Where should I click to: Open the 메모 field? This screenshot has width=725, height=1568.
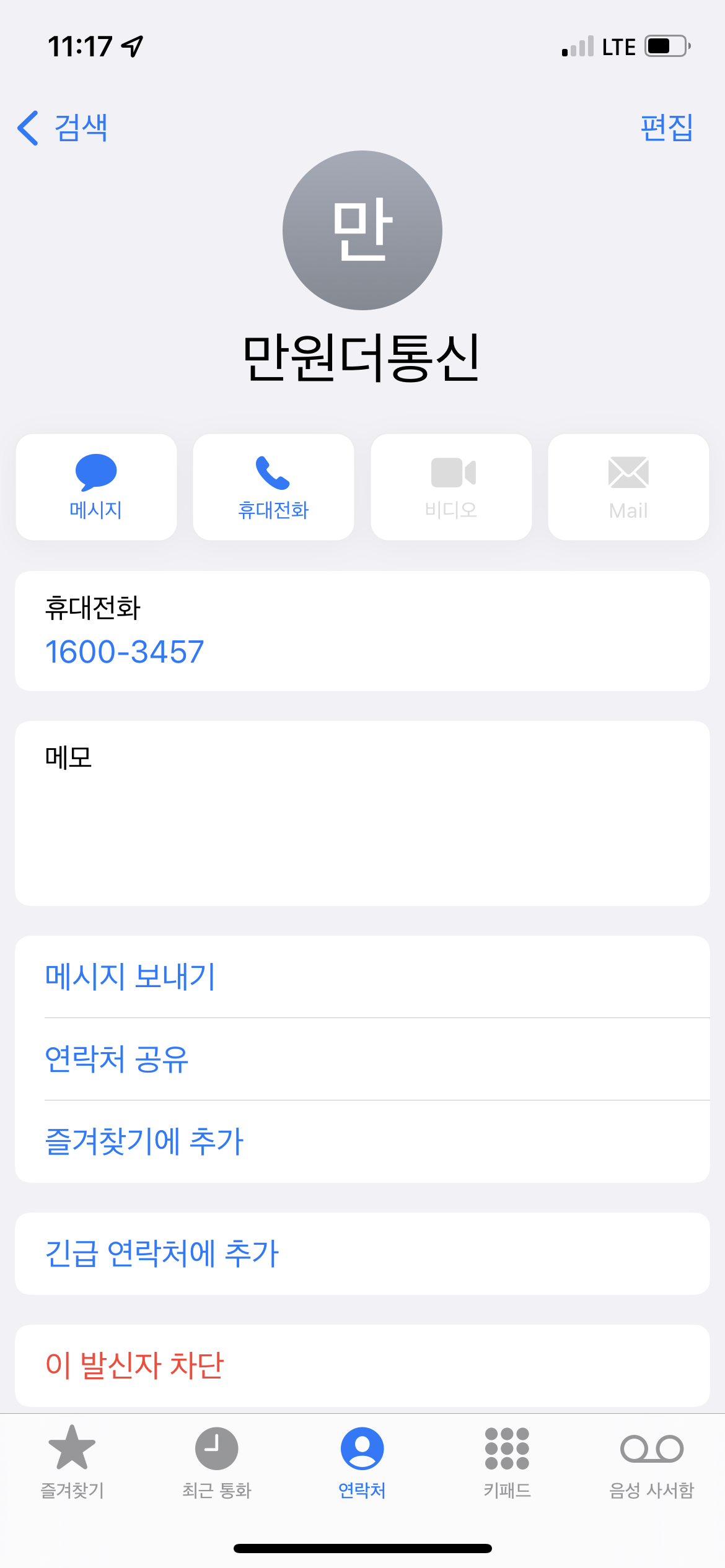click(x=362, y=813)
